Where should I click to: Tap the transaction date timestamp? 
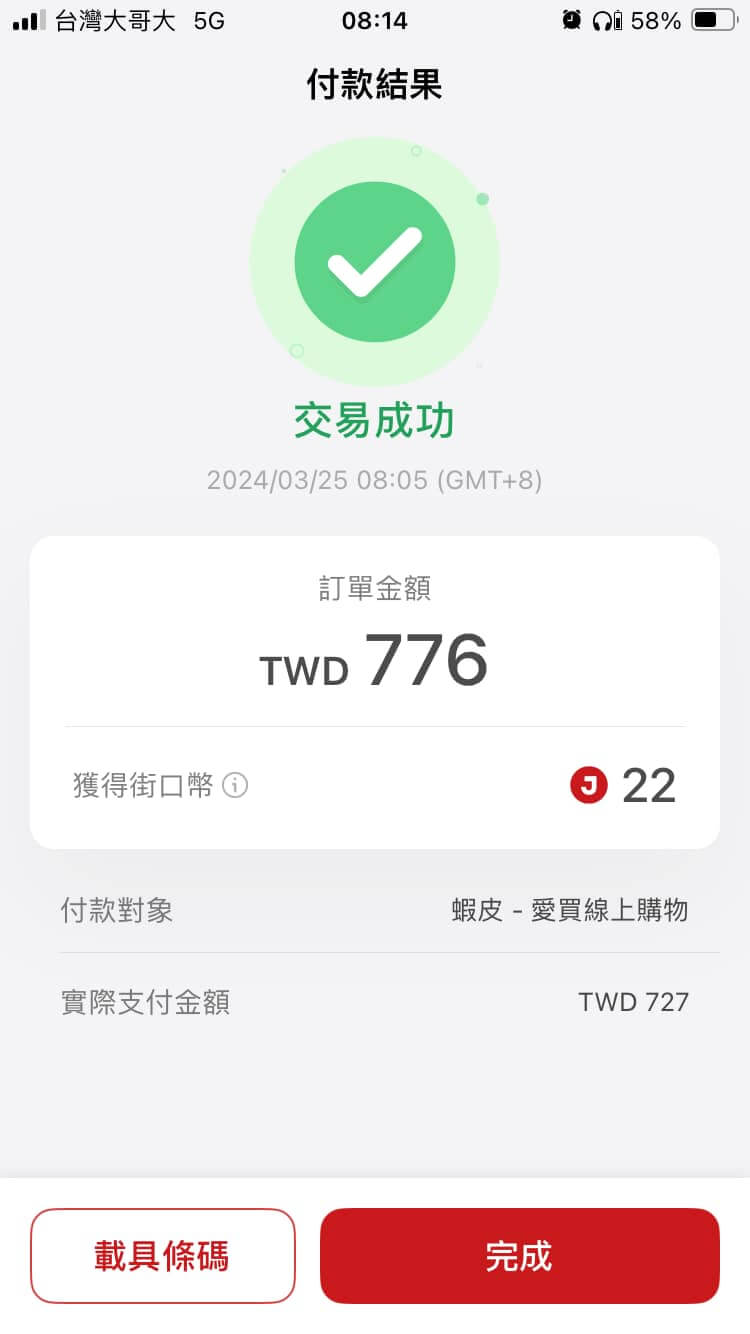click(x=374, y=480)
